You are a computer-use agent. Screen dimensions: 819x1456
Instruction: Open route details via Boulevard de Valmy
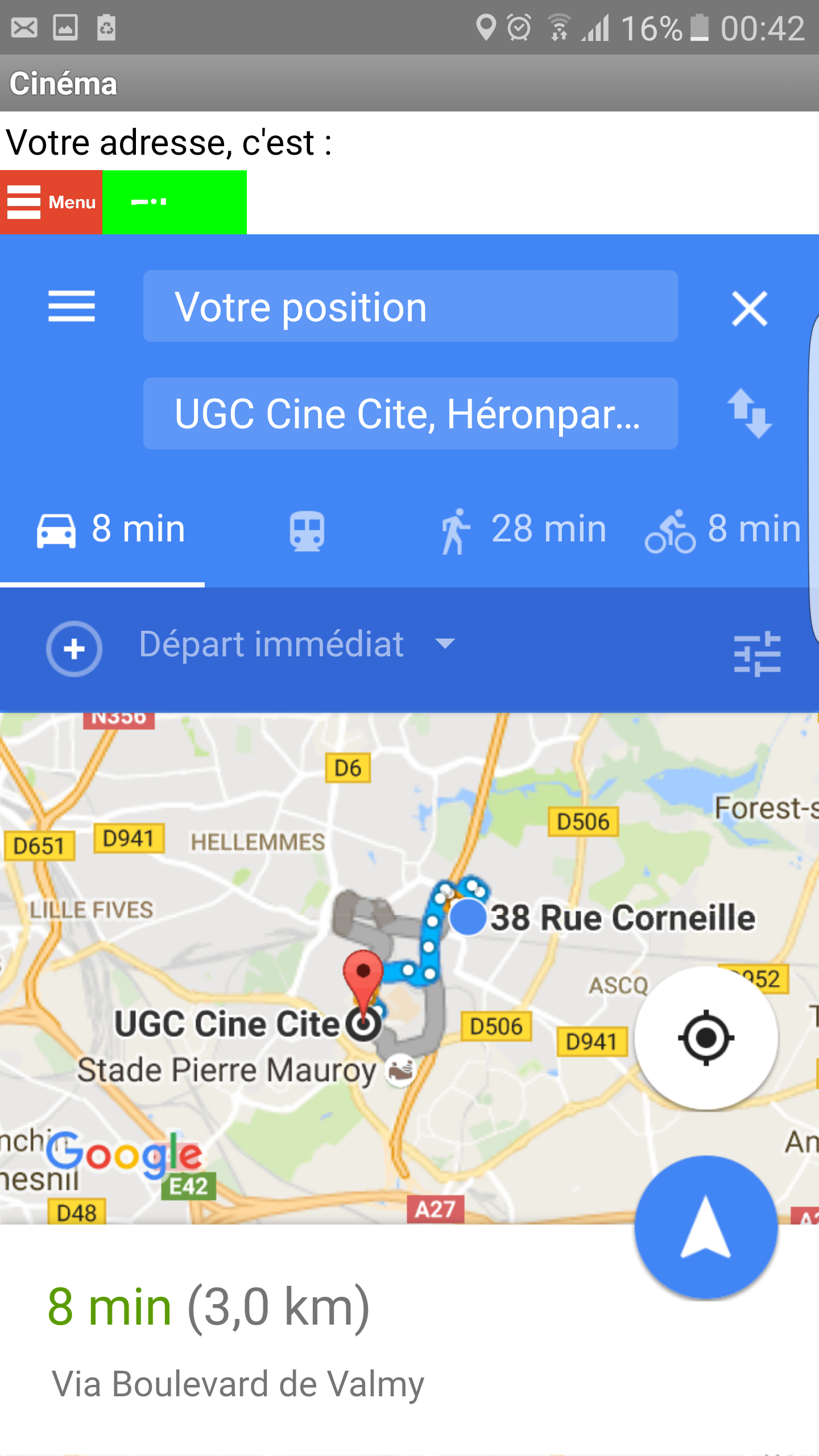238,1383
